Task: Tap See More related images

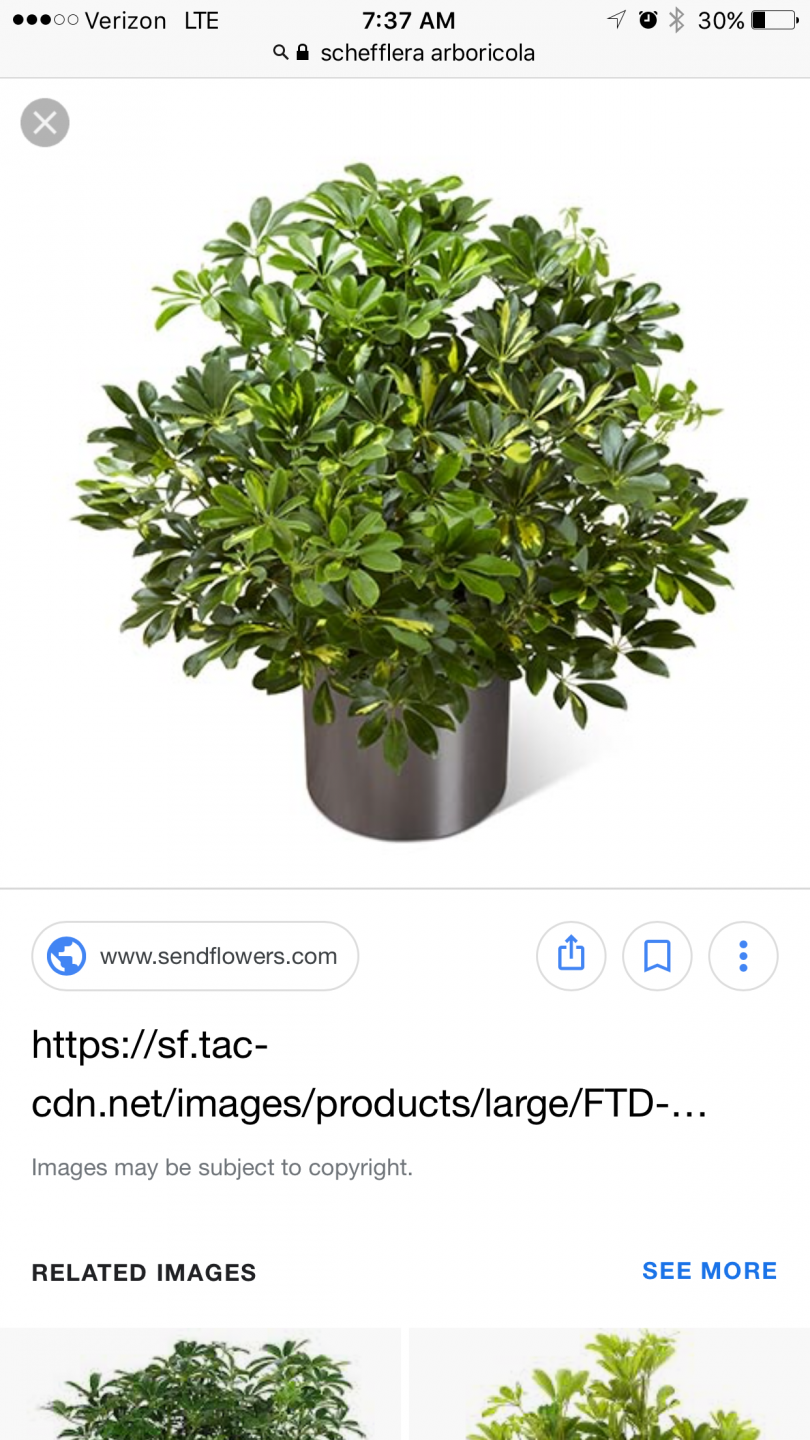Action: tap(709, 1271)
